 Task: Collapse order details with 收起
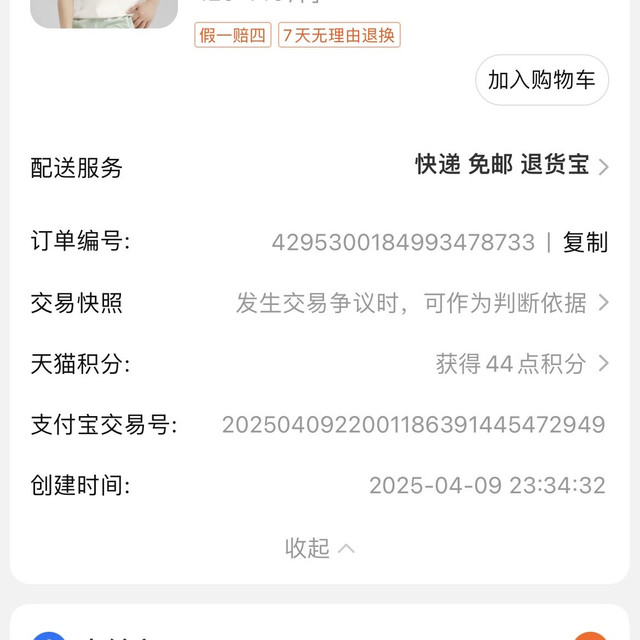coord(319,548)
